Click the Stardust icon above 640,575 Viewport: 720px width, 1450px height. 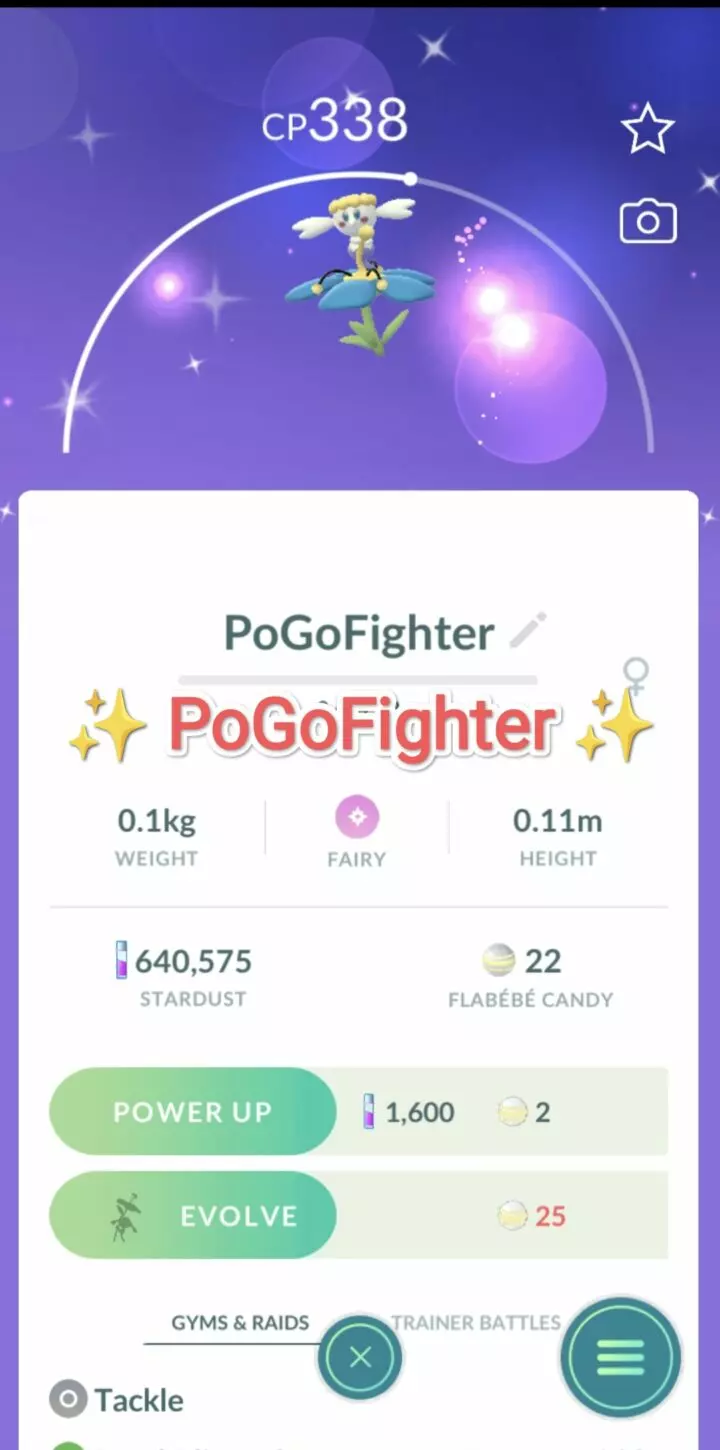[122, 961]
